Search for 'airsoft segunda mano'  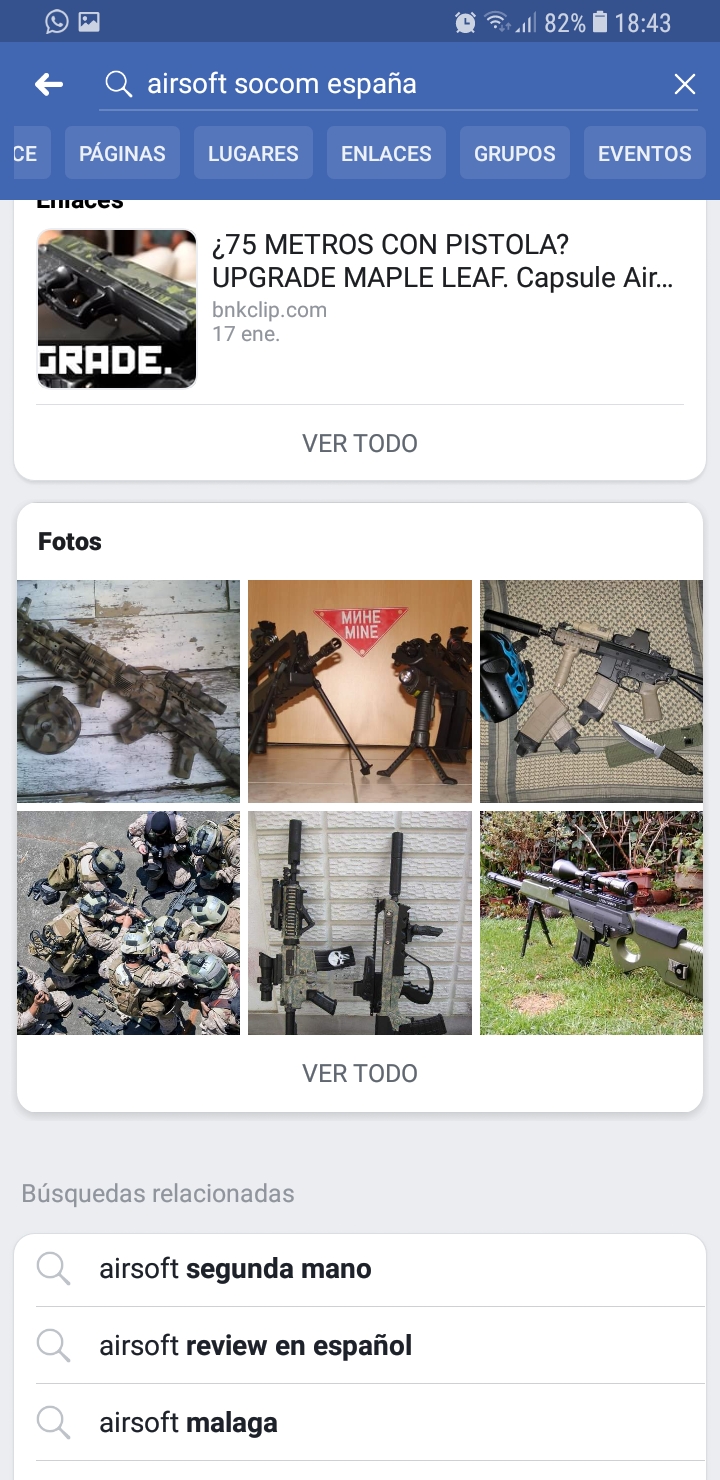pos(360,1269)
